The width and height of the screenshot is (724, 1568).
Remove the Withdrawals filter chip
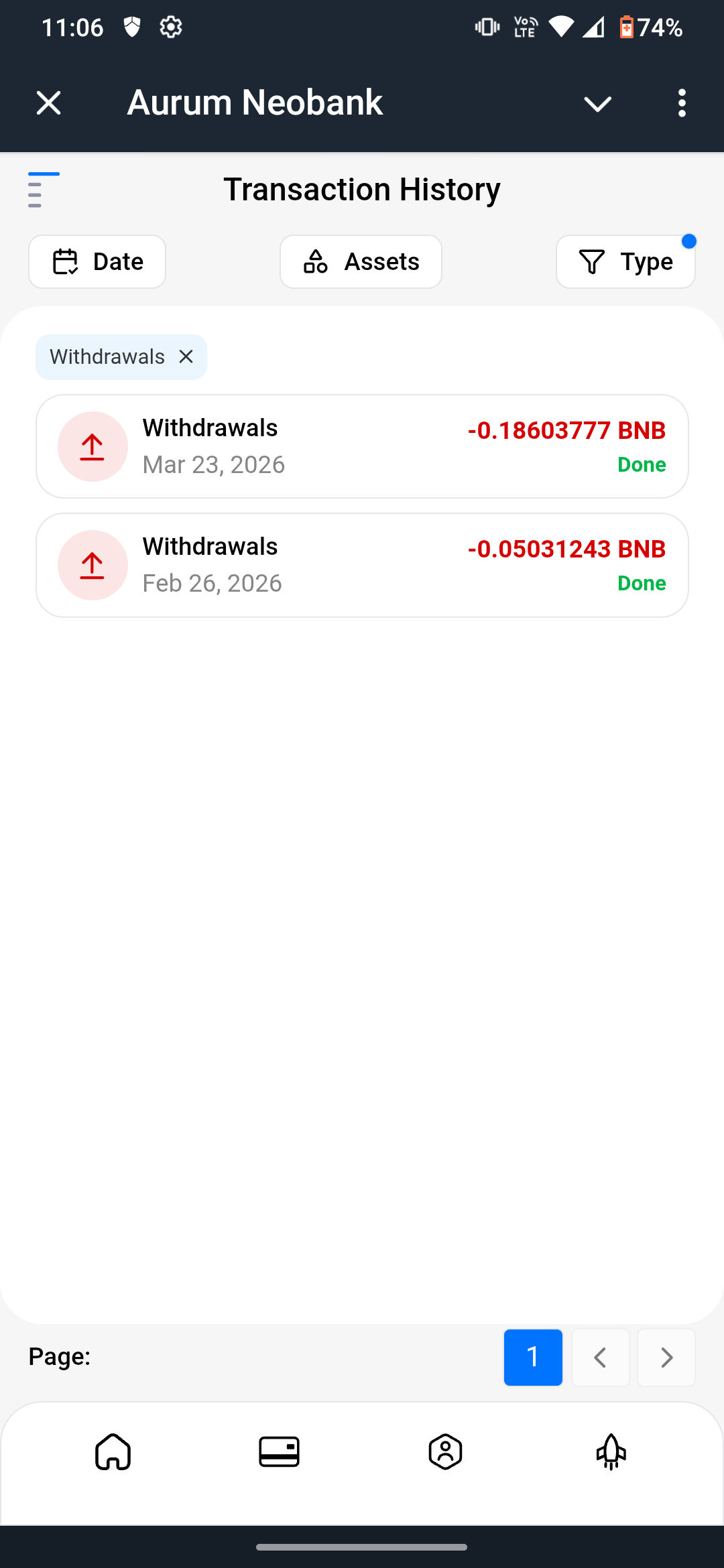pos(186,357)
